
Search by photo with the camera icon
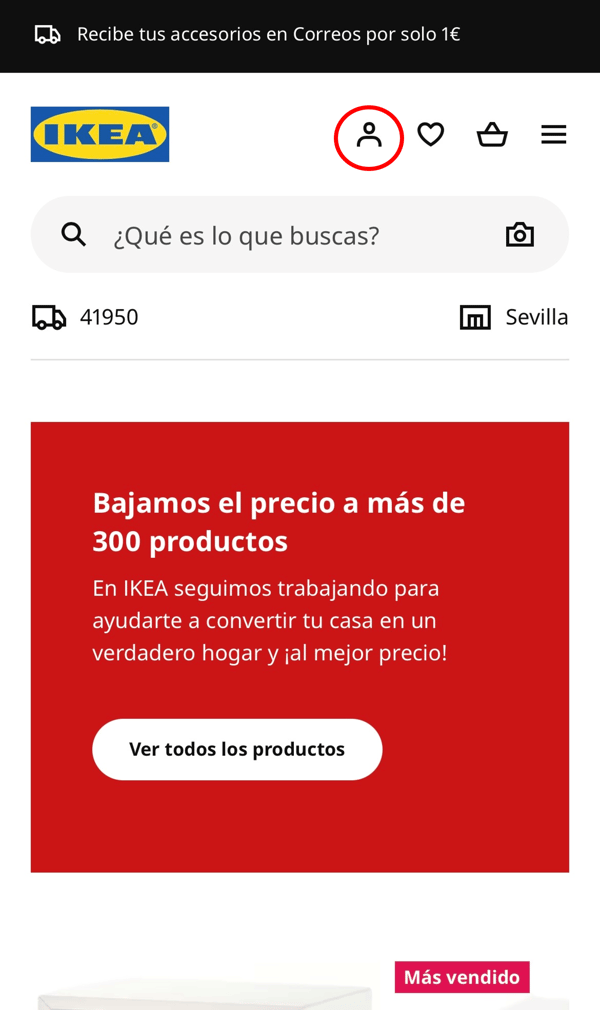click(520, 235)
